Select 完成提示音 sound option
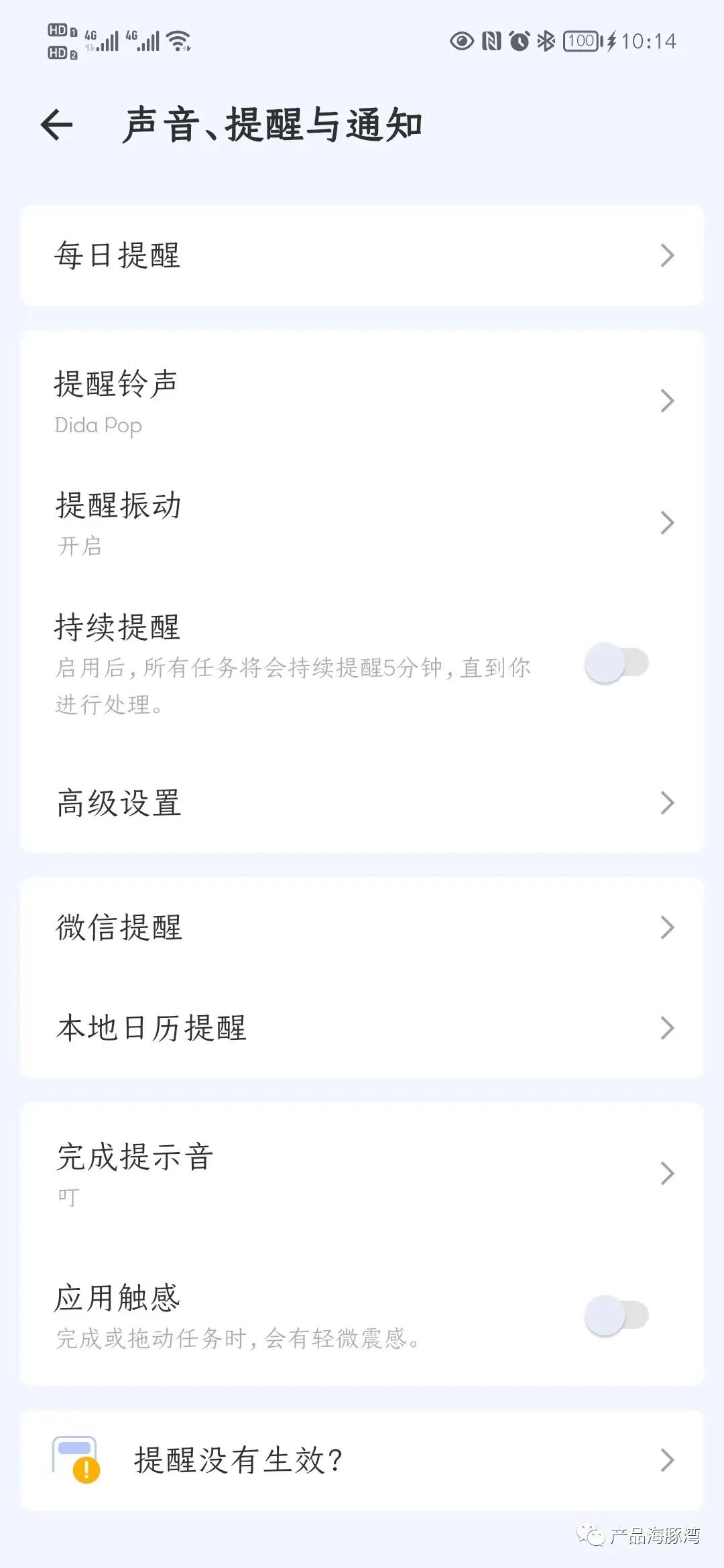Image resolution: width=724 pixels, height=1568 pixels. (362, 1174)
